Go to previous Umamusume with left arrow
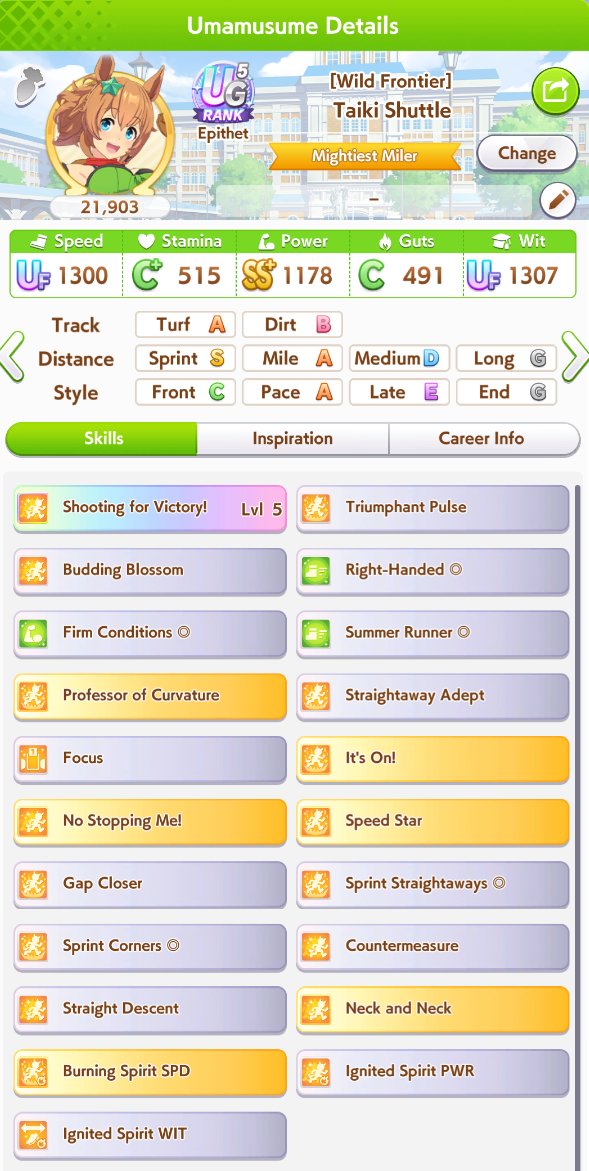The image size is (589, 1171). click(x=13, y=358)
